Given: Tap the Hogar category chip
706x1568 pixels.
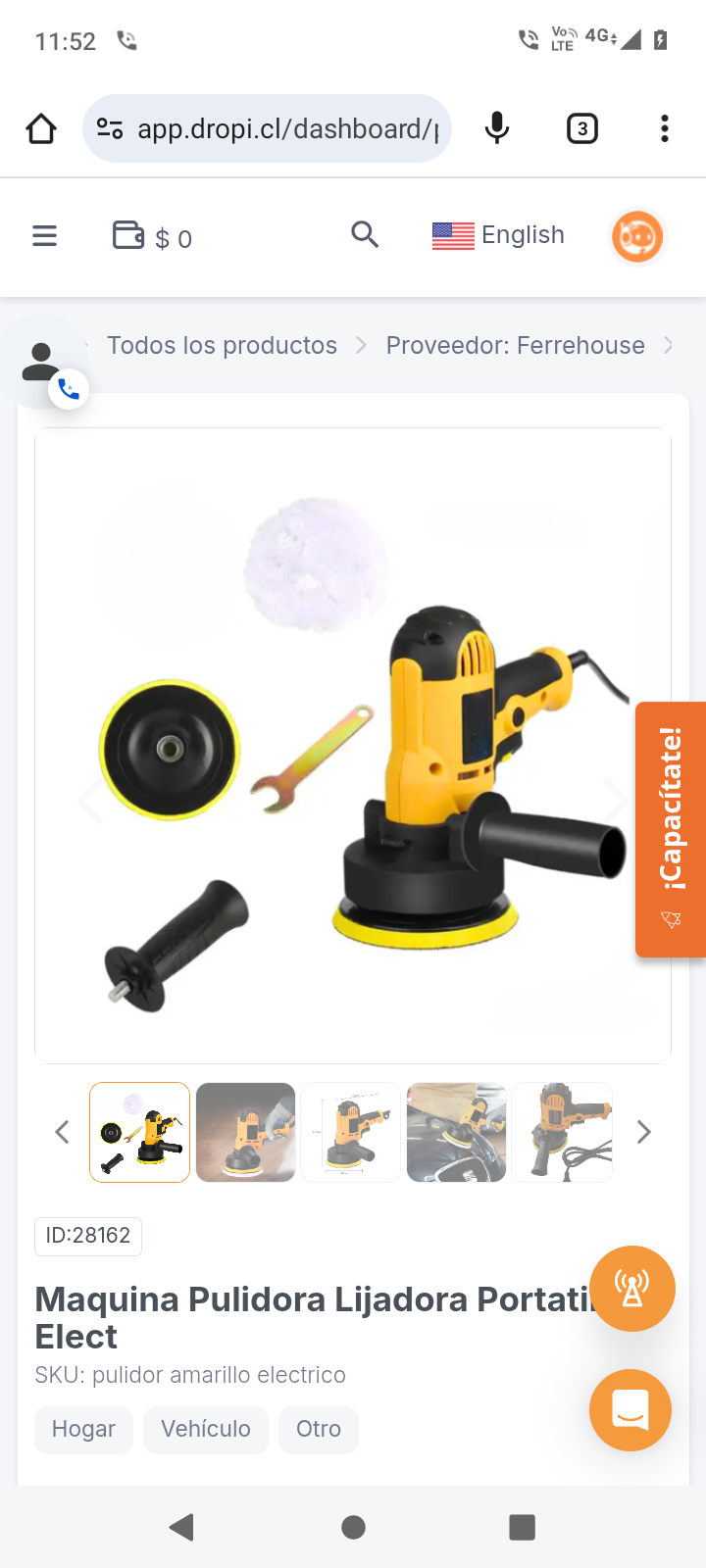Looking at the screenshot, I should click(83, 1429).
